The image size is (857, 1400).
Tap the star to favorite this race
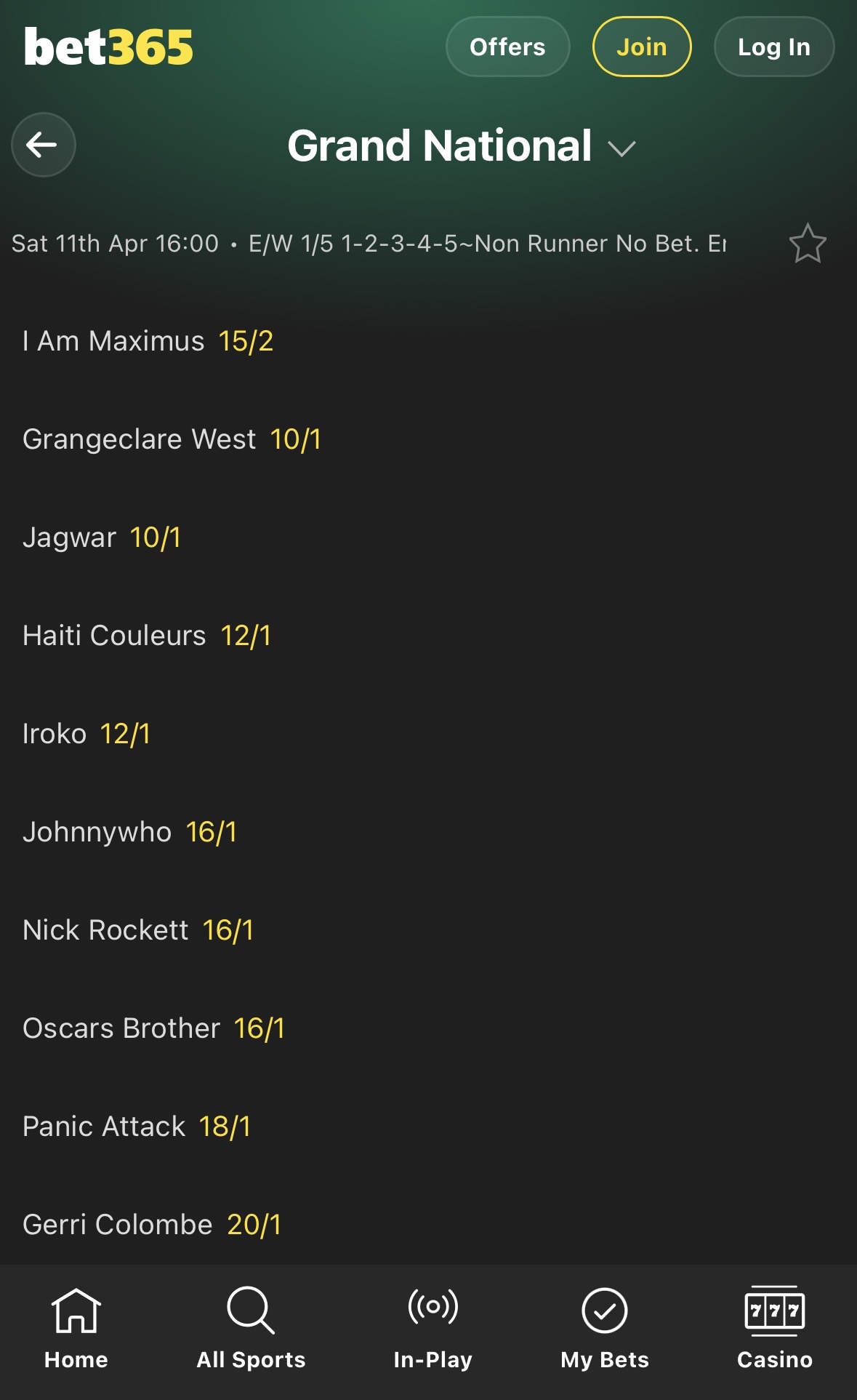809,244
